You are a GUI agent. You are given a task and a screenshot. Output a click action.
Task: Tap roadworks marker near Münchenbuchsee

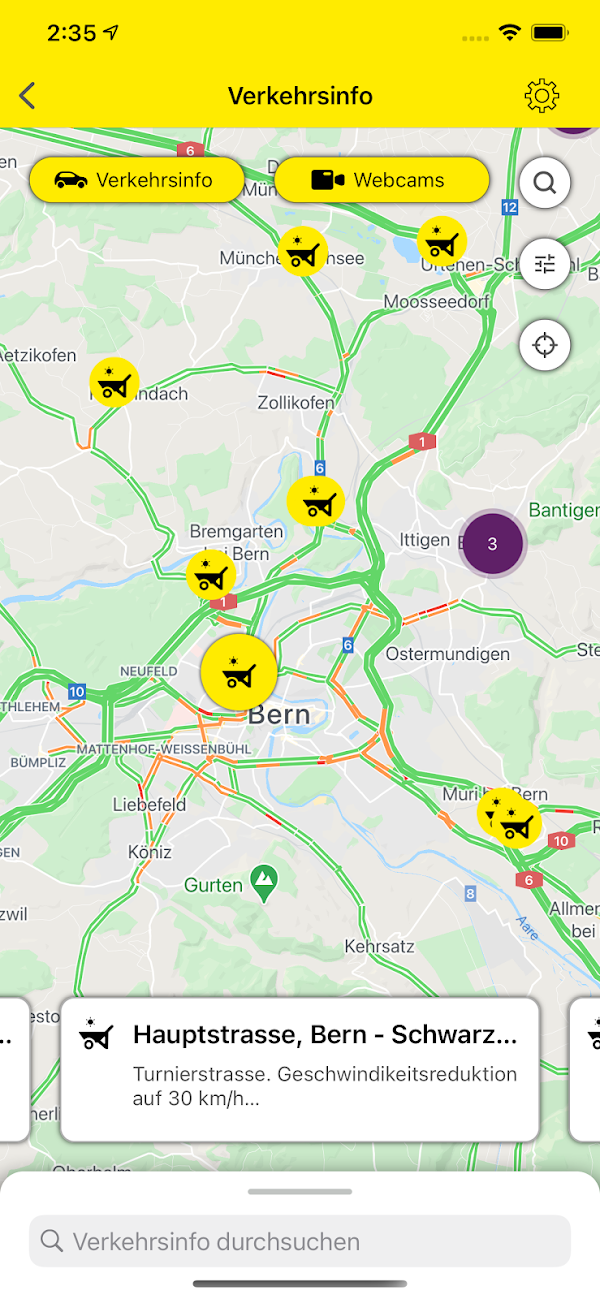coord(302,251)
